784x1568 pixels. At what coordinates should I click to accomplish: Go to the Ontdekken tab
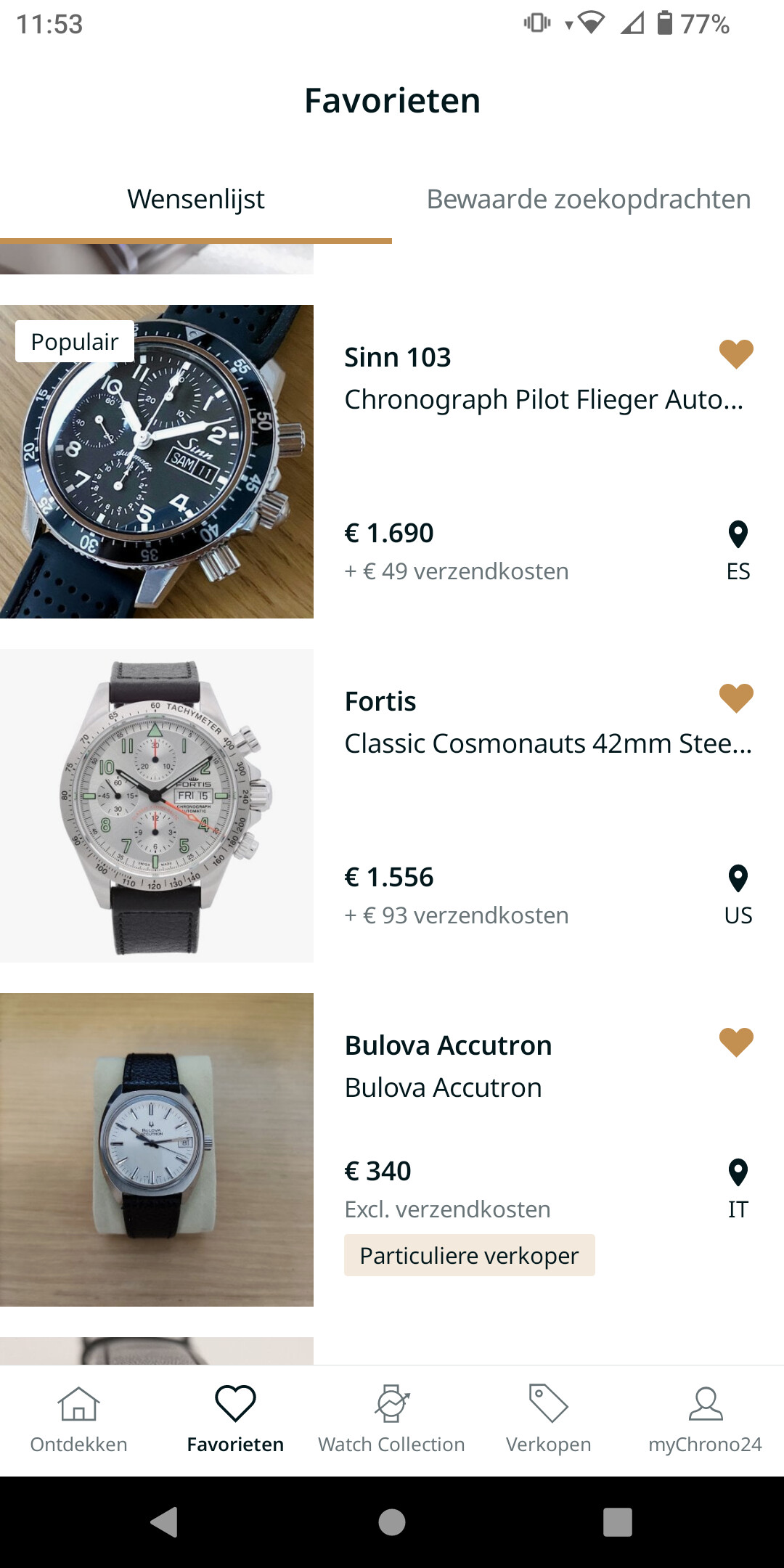point(78,1421)
